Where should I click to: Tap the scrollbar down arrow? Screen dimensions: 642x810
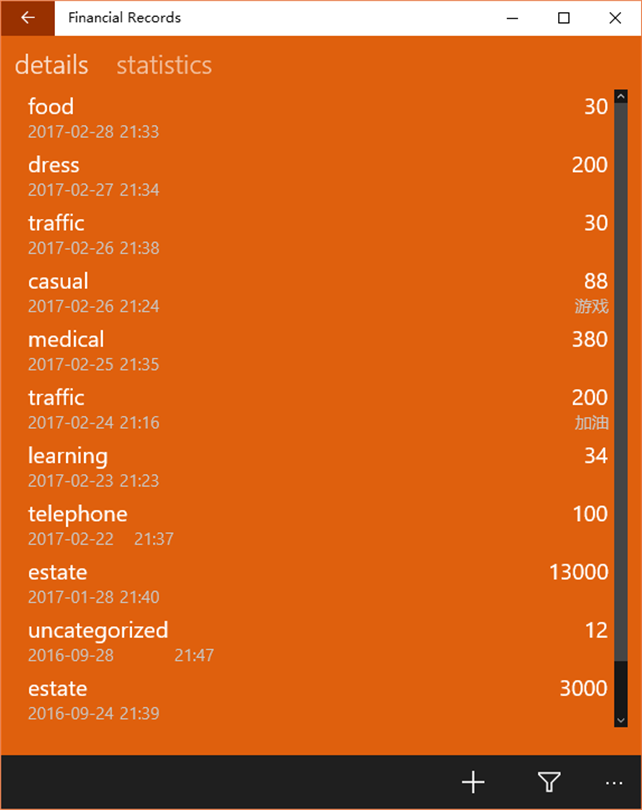tap(620, 719)
